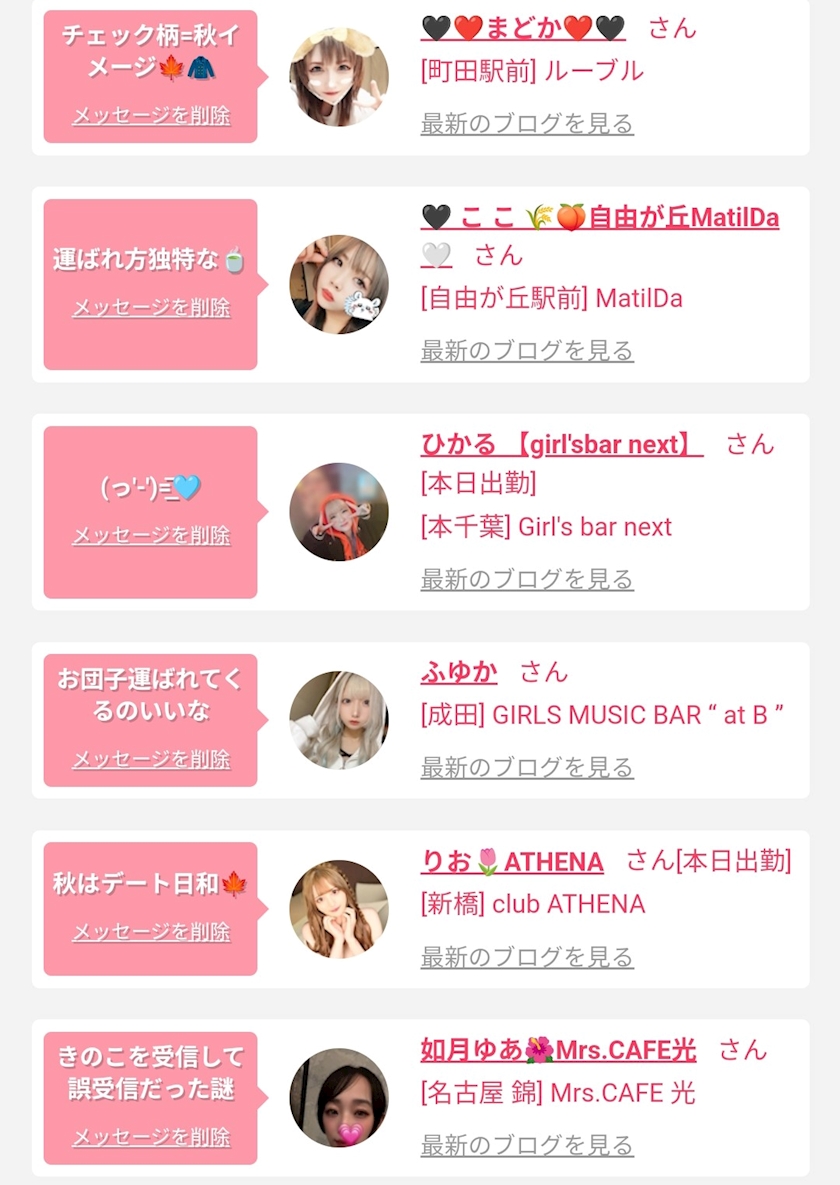Open まどか's profile name link

point(523,28)
